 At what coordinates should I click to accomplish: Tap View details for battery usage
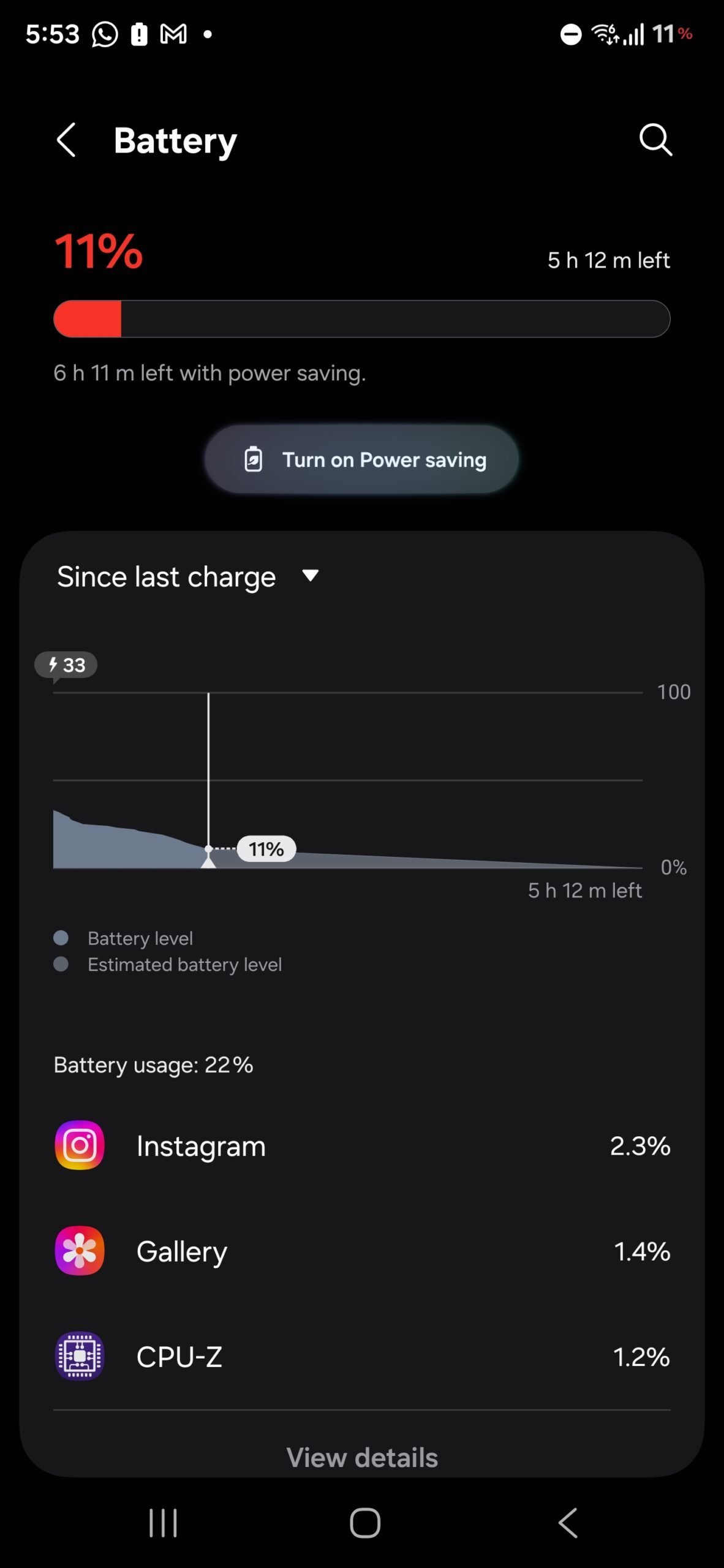coord(362,1457)
